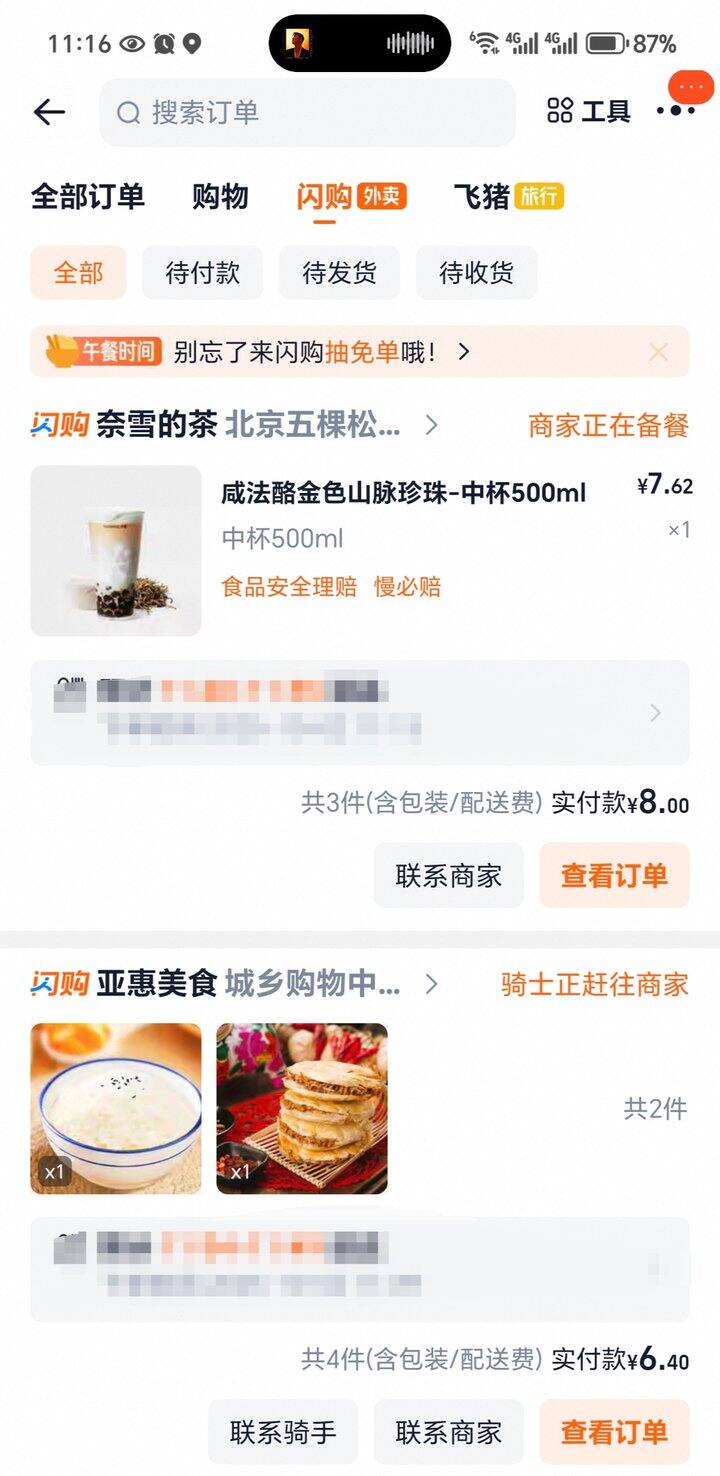Tap 查看订单 for the 奈雪的茶 order
The image size is (720, 1476).
pyautogui.click(x=614, y=876)
